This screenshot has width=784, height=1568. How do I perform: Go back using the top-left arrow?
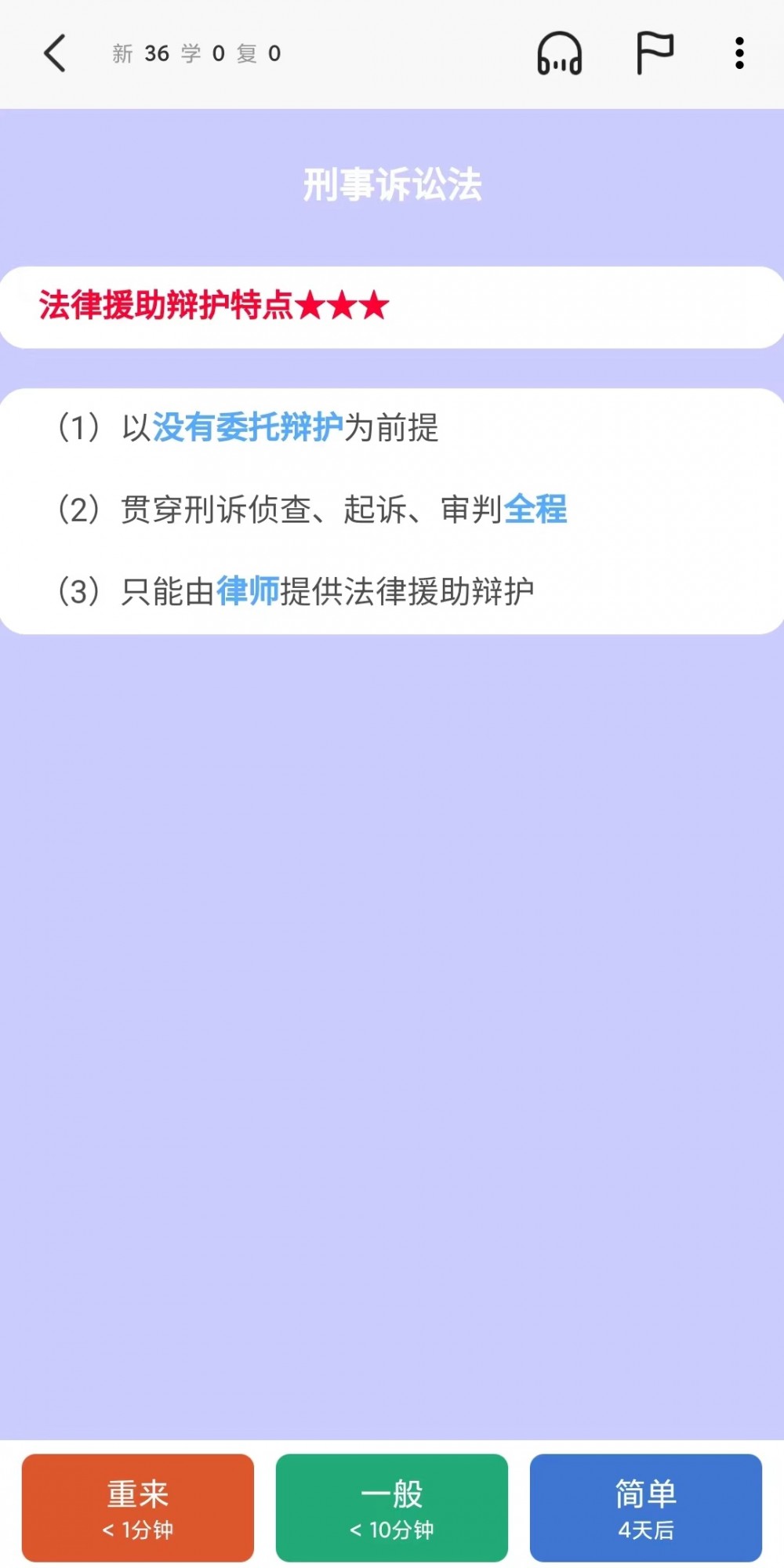(x=55, y=53)
